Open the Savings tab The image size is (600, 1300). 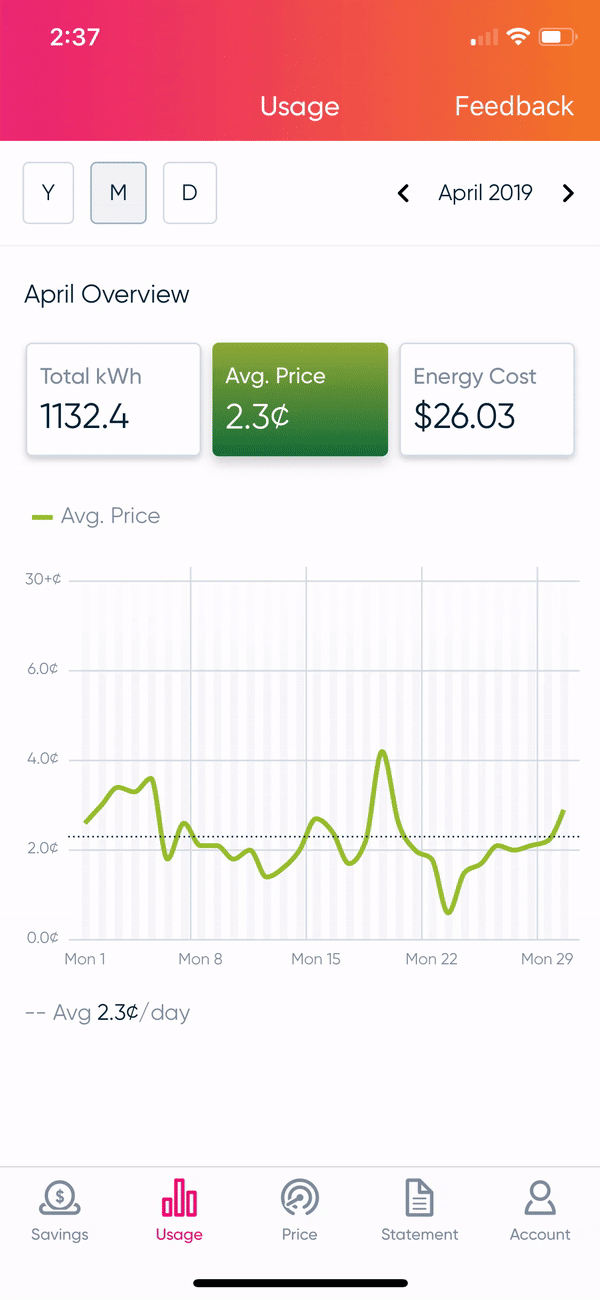60,1210
